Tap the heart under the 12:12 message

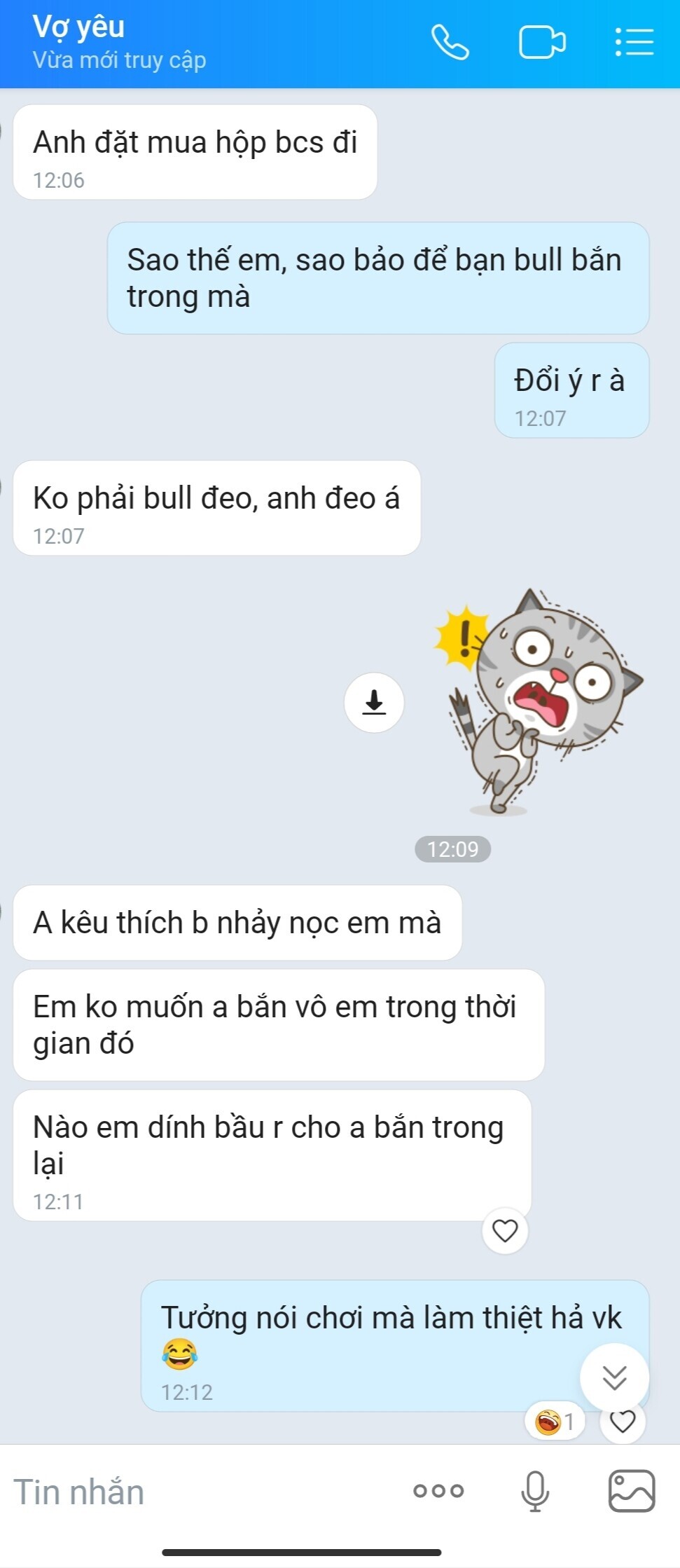pos(623,1421)
